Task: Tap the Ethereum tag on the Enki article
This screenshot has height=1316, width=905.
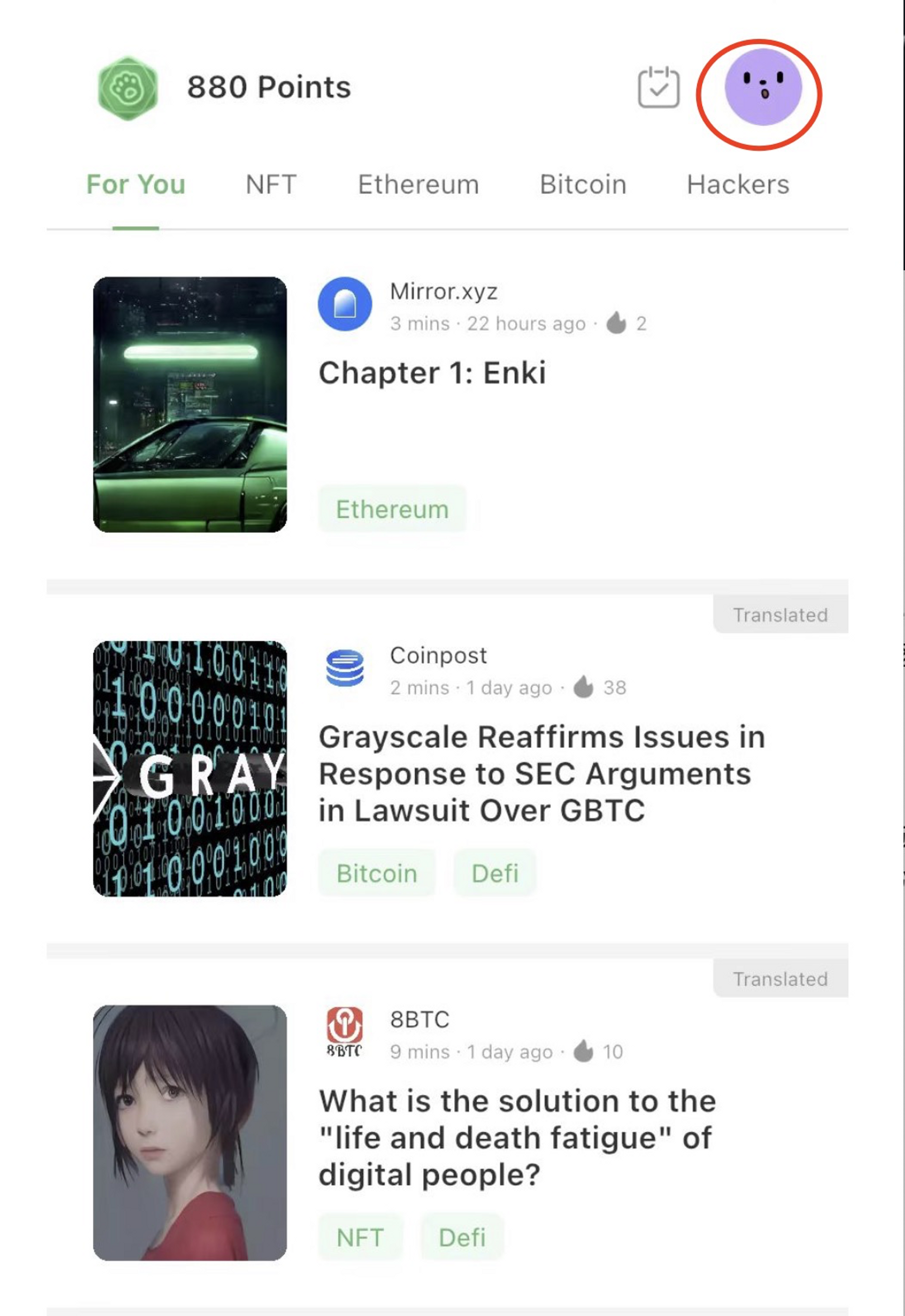Action: coord(392,509)
